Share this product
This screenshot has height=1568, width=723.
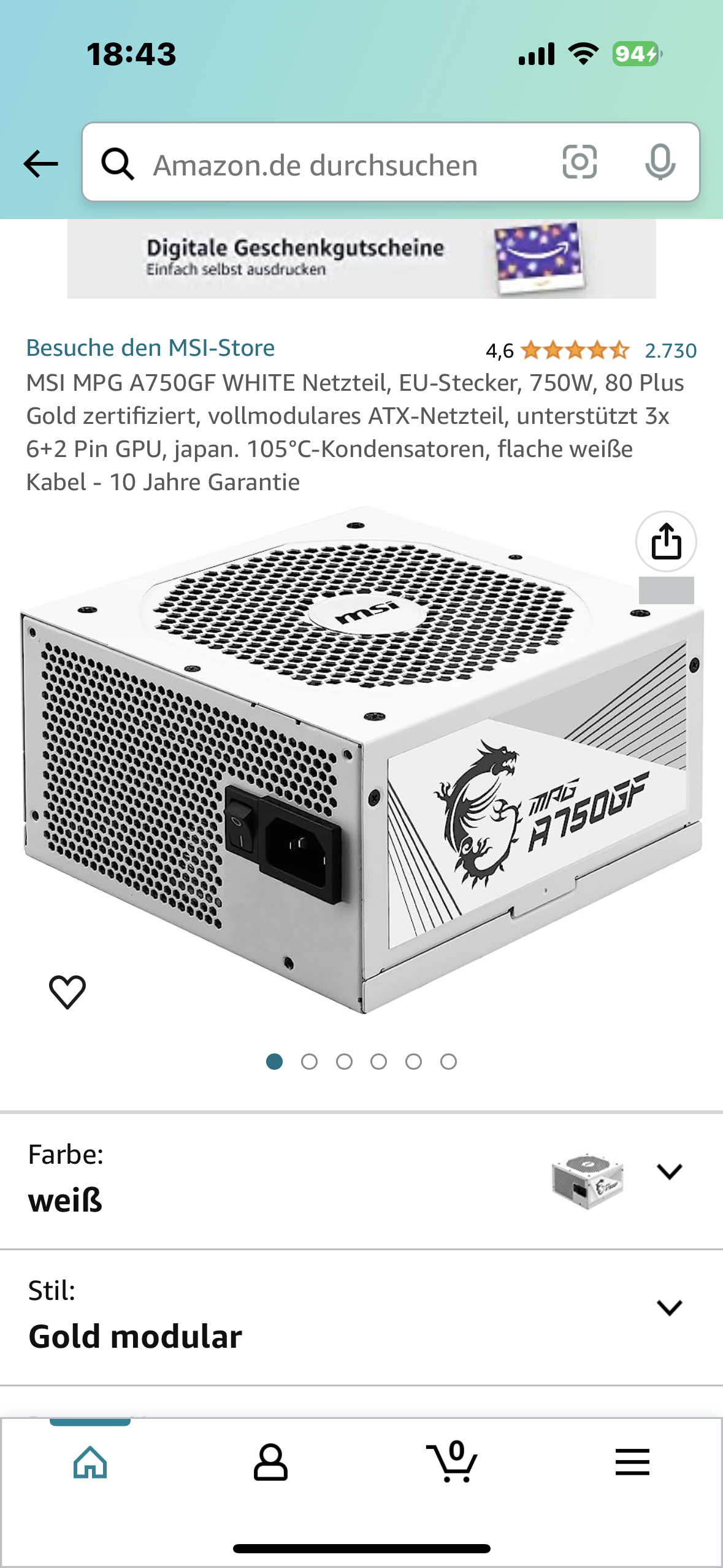tap(666, 541)
